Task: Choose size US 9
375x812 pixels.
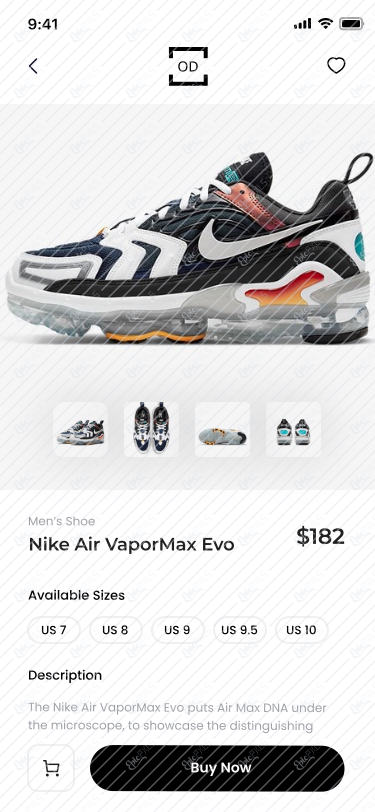Action: coord(177,630)
